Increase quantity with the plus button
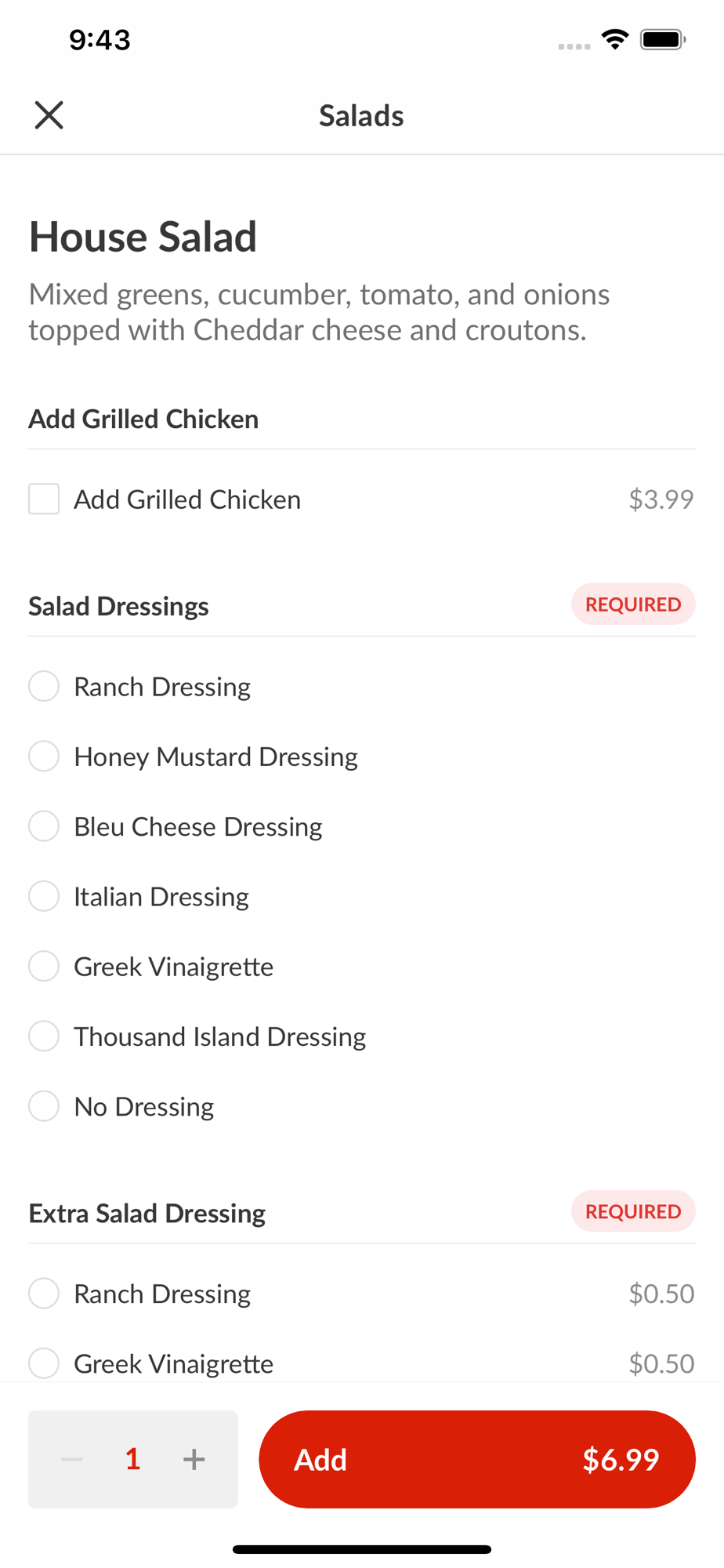The width and height of the screenshot is (724, 1568). (x=194, y=1459)
